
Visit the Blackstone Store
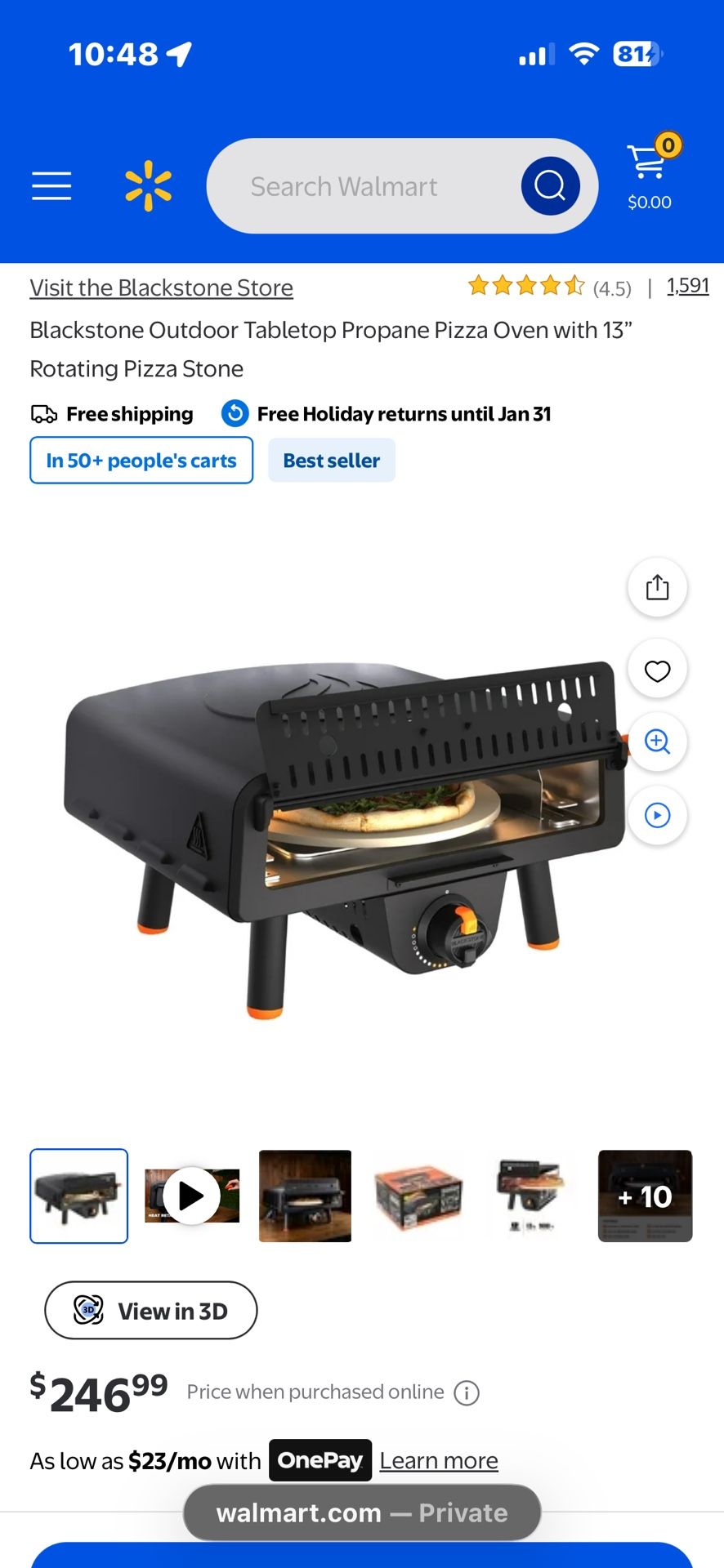[161, 287]
